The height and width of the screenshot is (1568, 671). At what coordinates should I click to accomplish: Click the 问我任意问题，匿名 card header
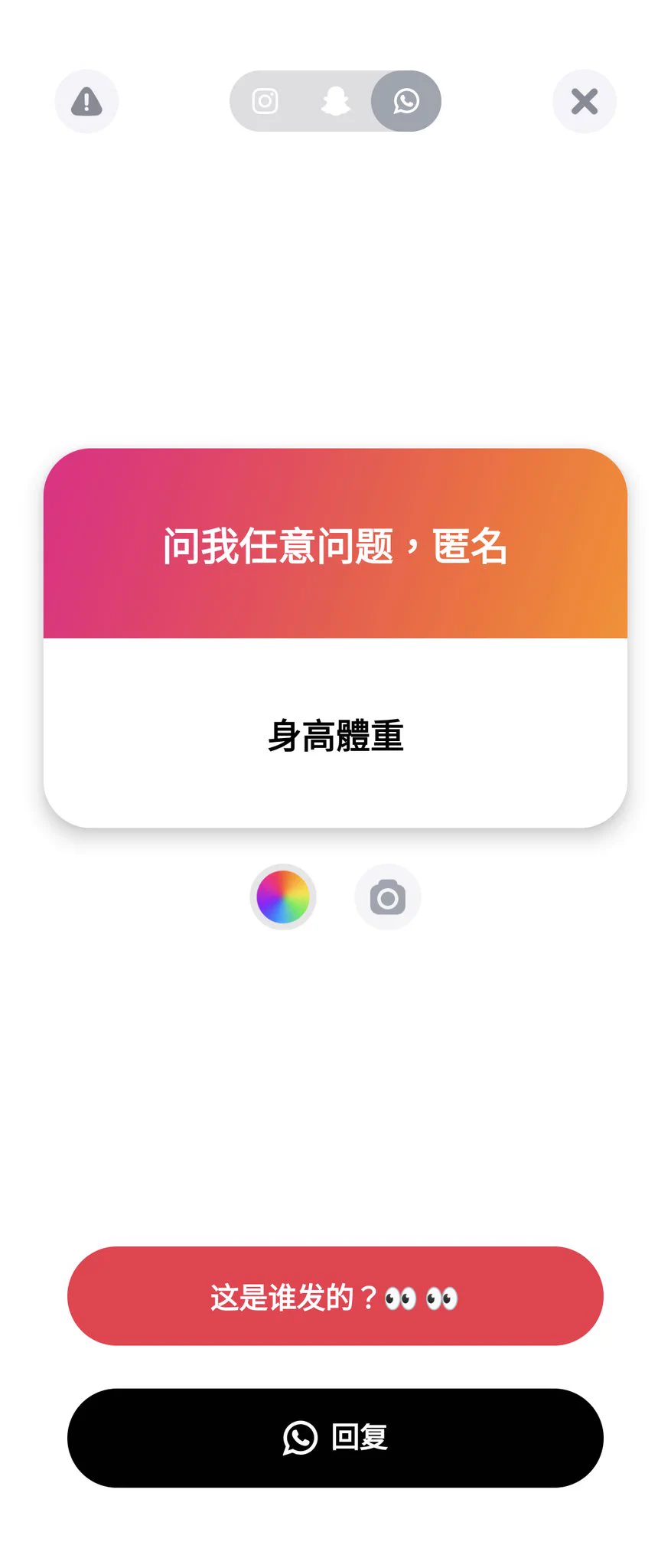[x=335, y=545]
